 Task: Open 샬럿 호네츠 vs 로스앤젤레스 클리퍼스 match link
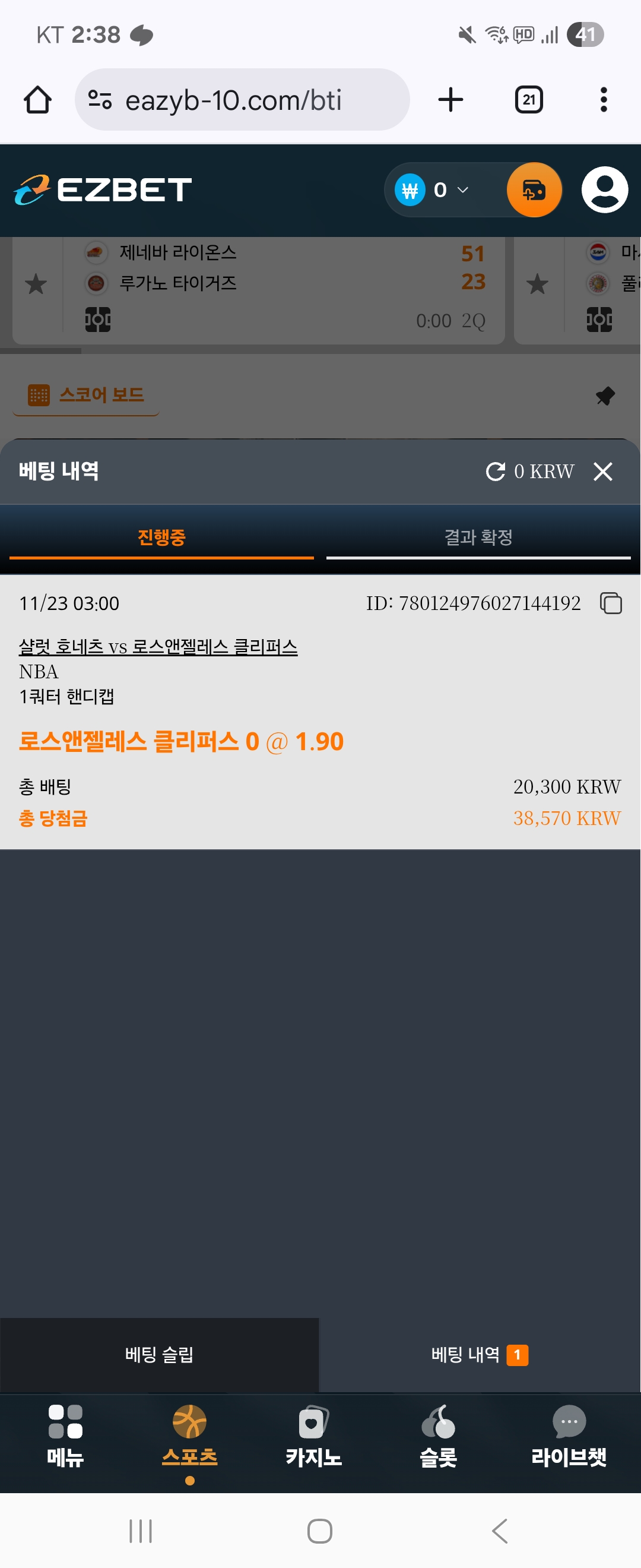tap(158, 646)
